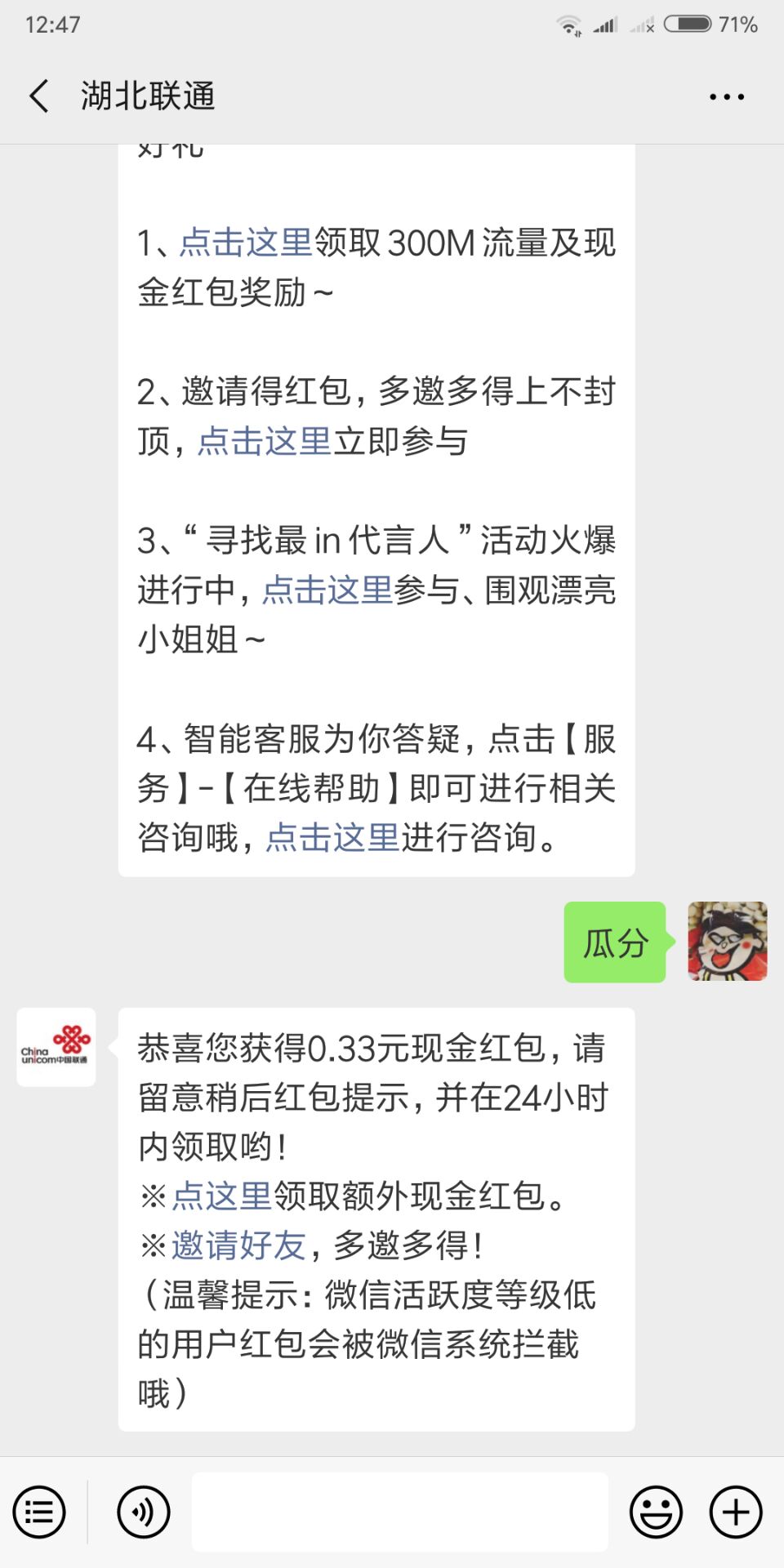Go back from 湖北联通 chat
The image size is (784, 1568).
(39, 96)
